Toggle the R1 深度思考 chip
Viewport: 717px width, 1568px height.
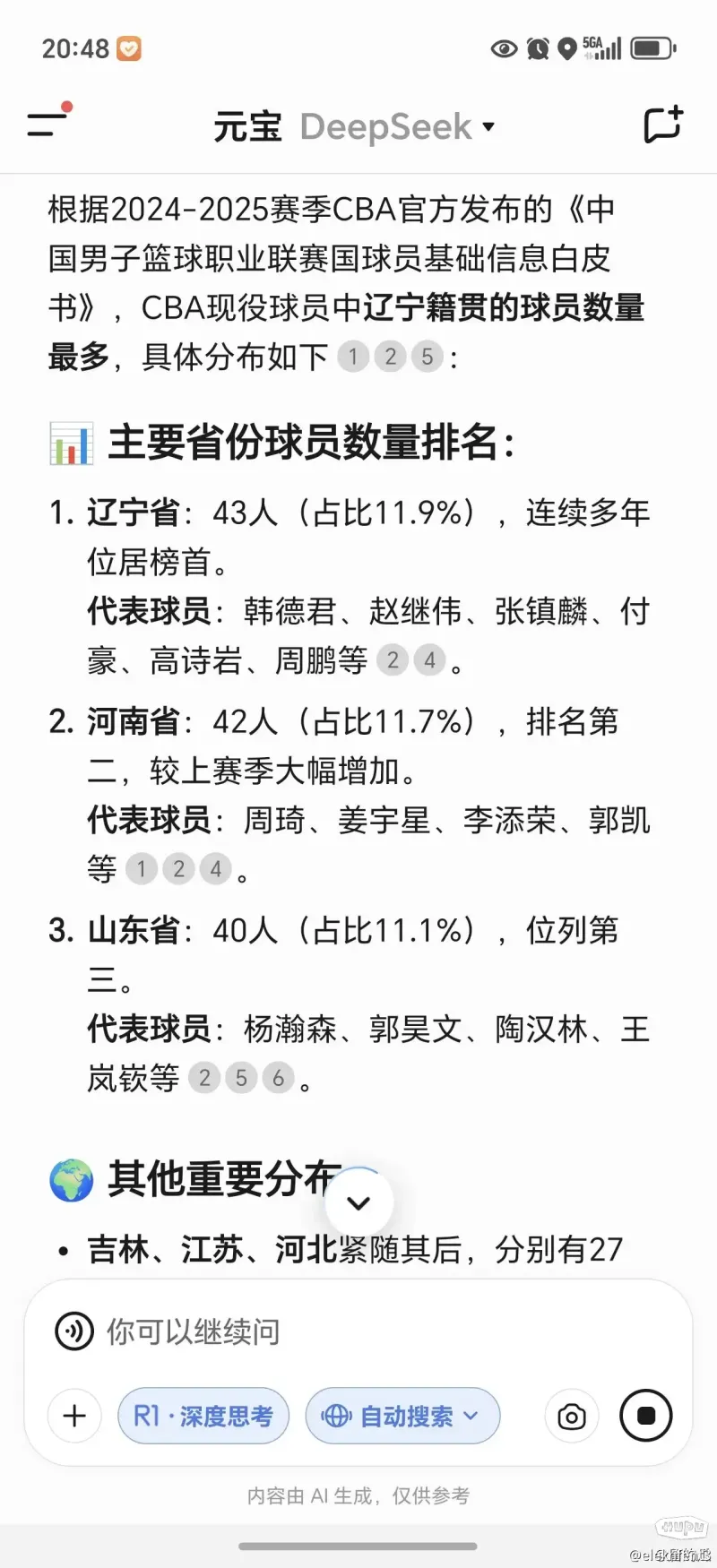tap(203, 1416)
